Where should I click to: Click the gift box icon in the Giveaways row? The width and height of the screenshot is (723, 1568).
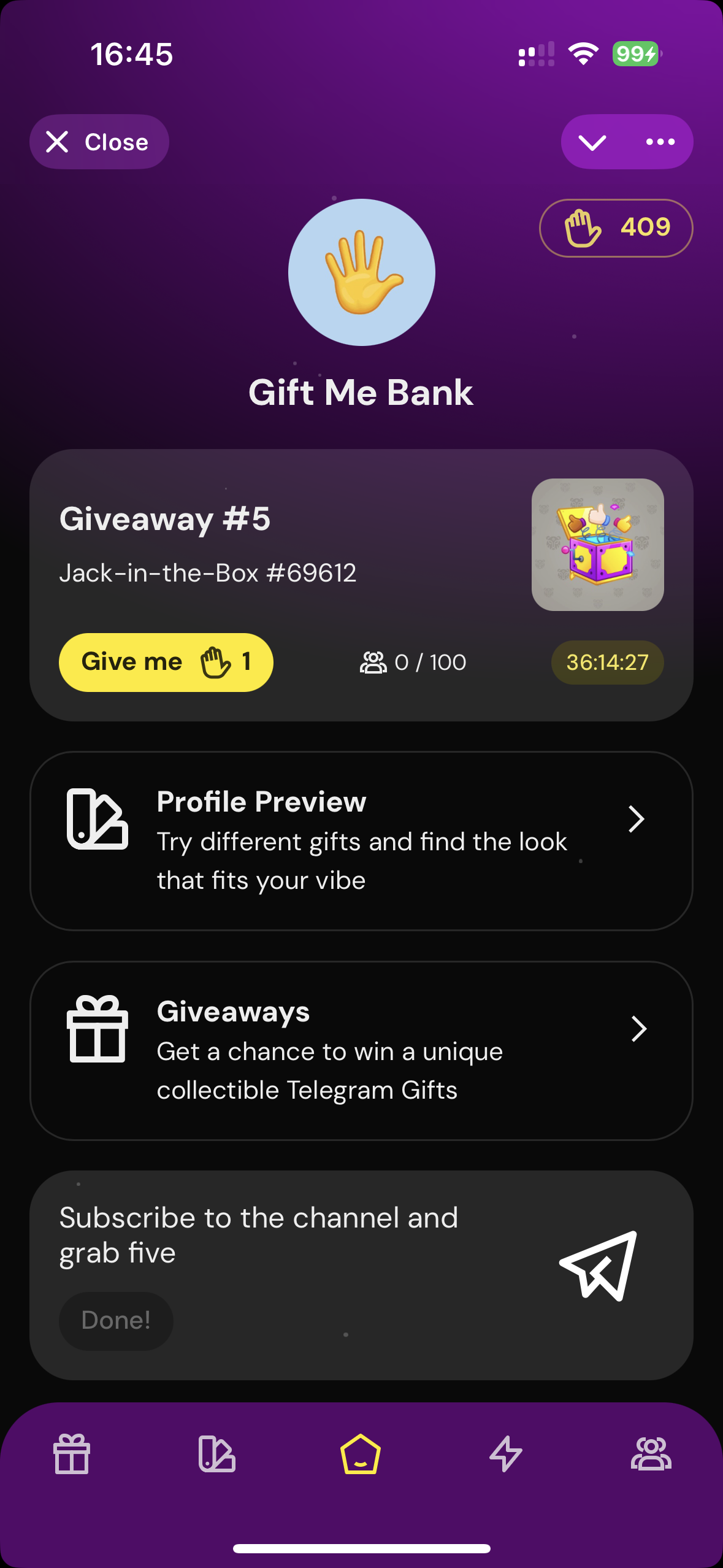[x=97, y=1030]
